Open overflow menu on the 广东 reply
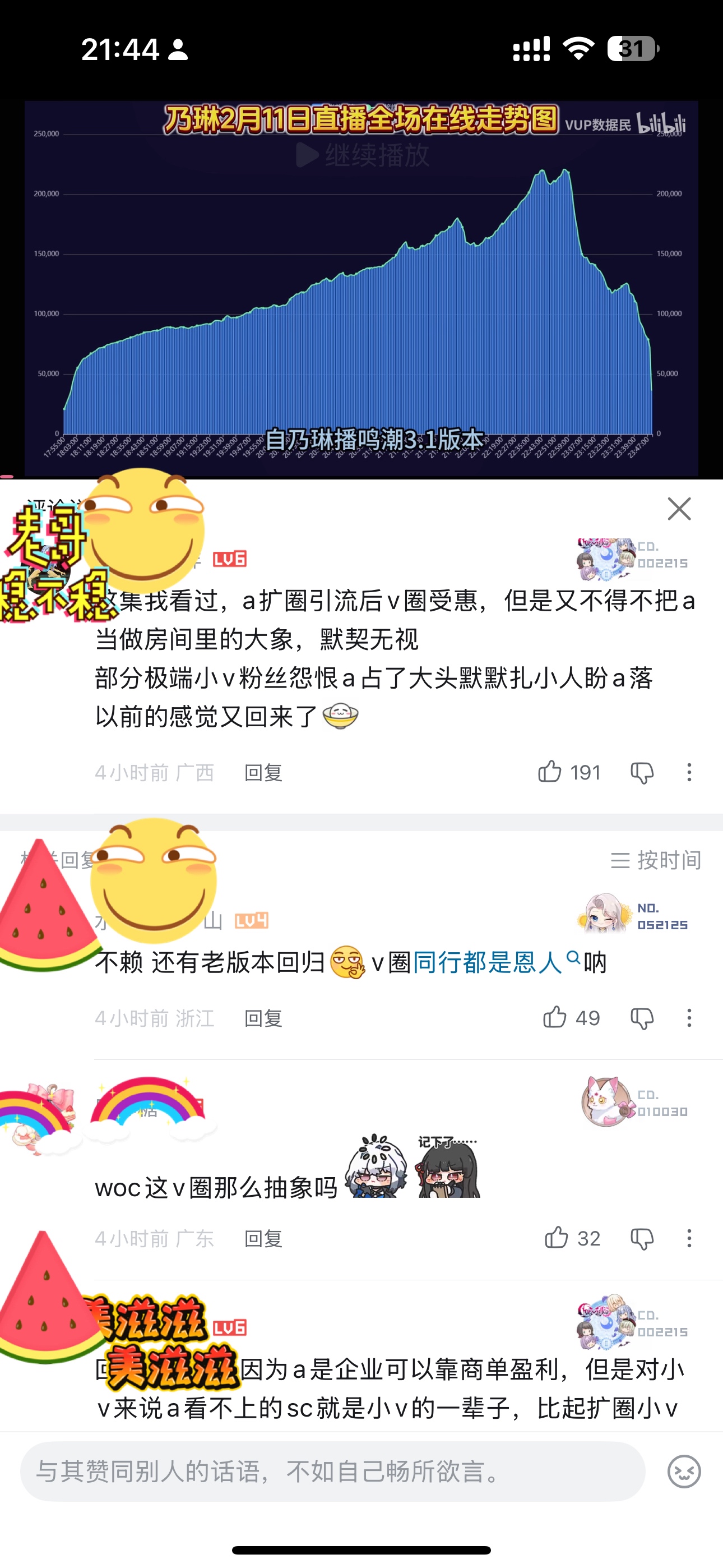The width and height of the screenshot is (723, 1568). pos(689,1238)
